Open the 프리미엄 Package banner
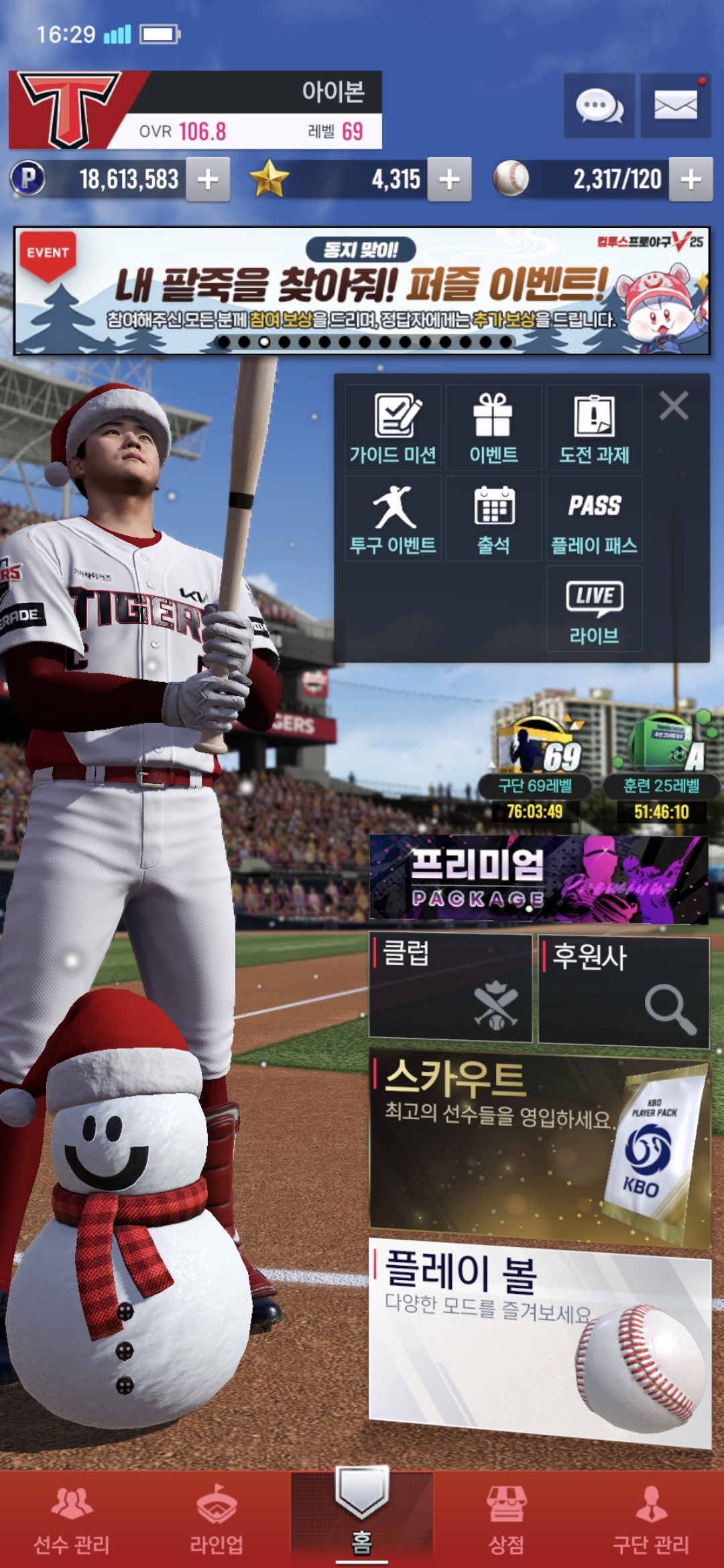This screenshot has height=1568, width=724. point(539,879)
